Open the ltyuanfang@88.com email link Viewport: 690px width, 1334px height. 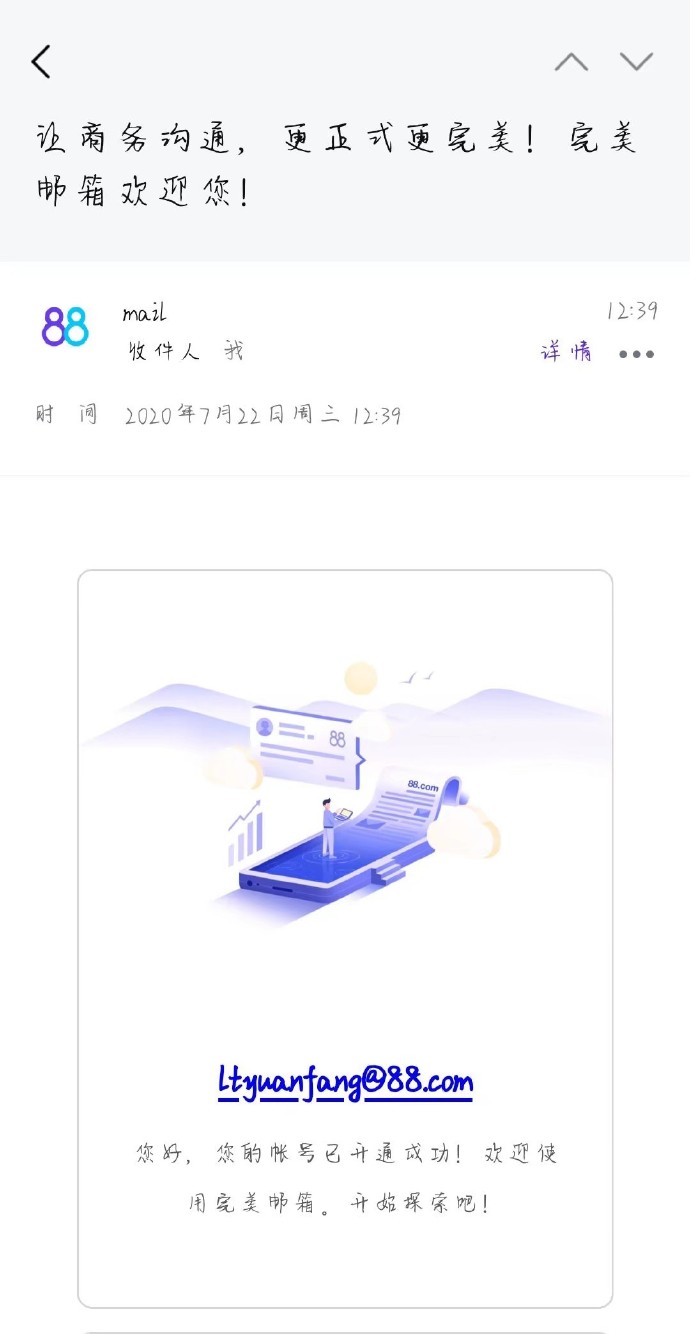[345, 1081]
